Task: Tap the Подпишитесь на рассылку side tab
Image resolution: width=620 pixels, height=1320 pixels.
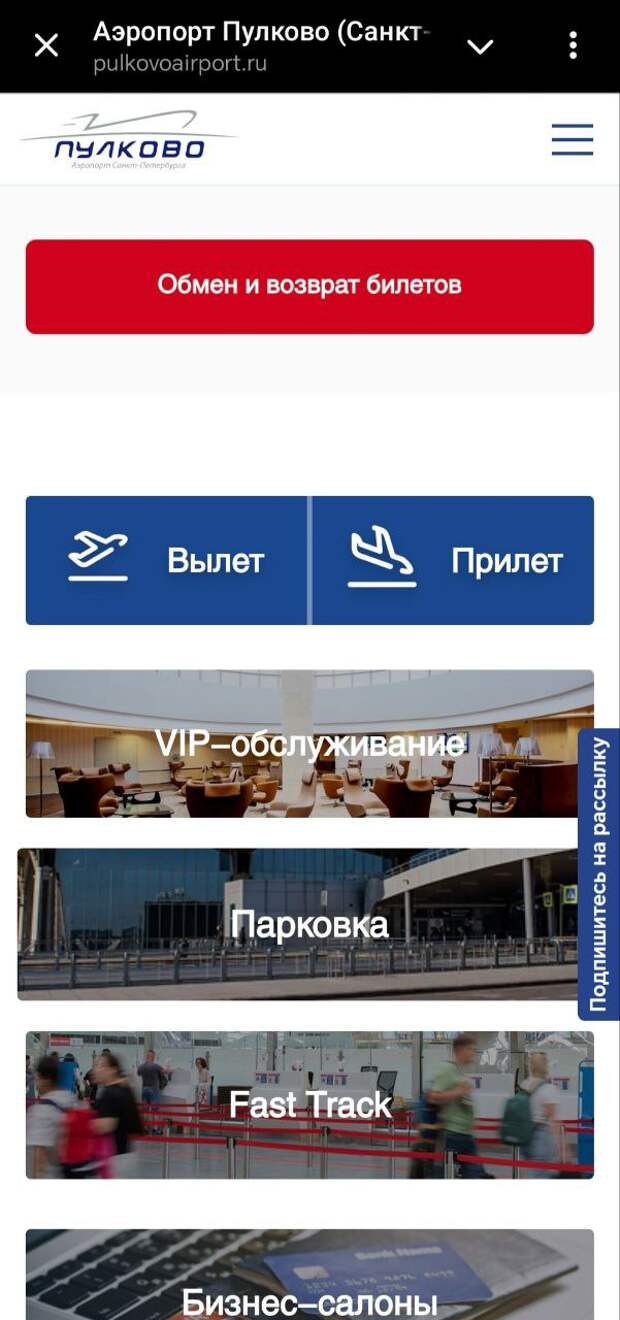Action: pyautogui.click(x=599, y=874)
